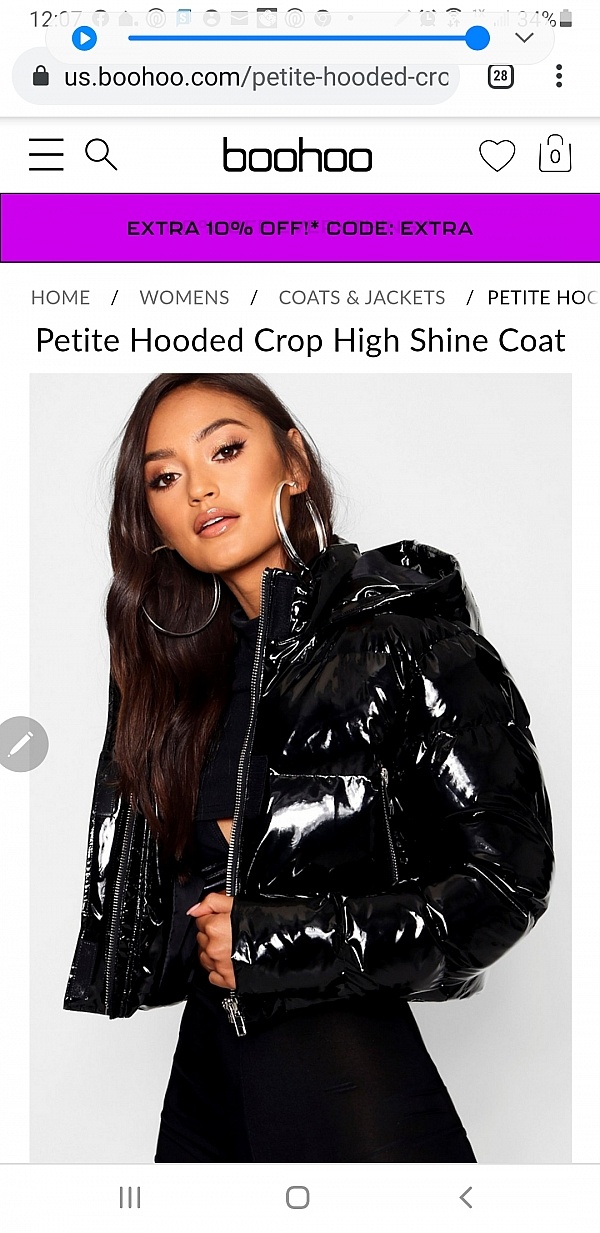The height and width of the screenshot is (1233, 600).
Task: Tap the floating pencil edit button
Action: coord(22,744)
